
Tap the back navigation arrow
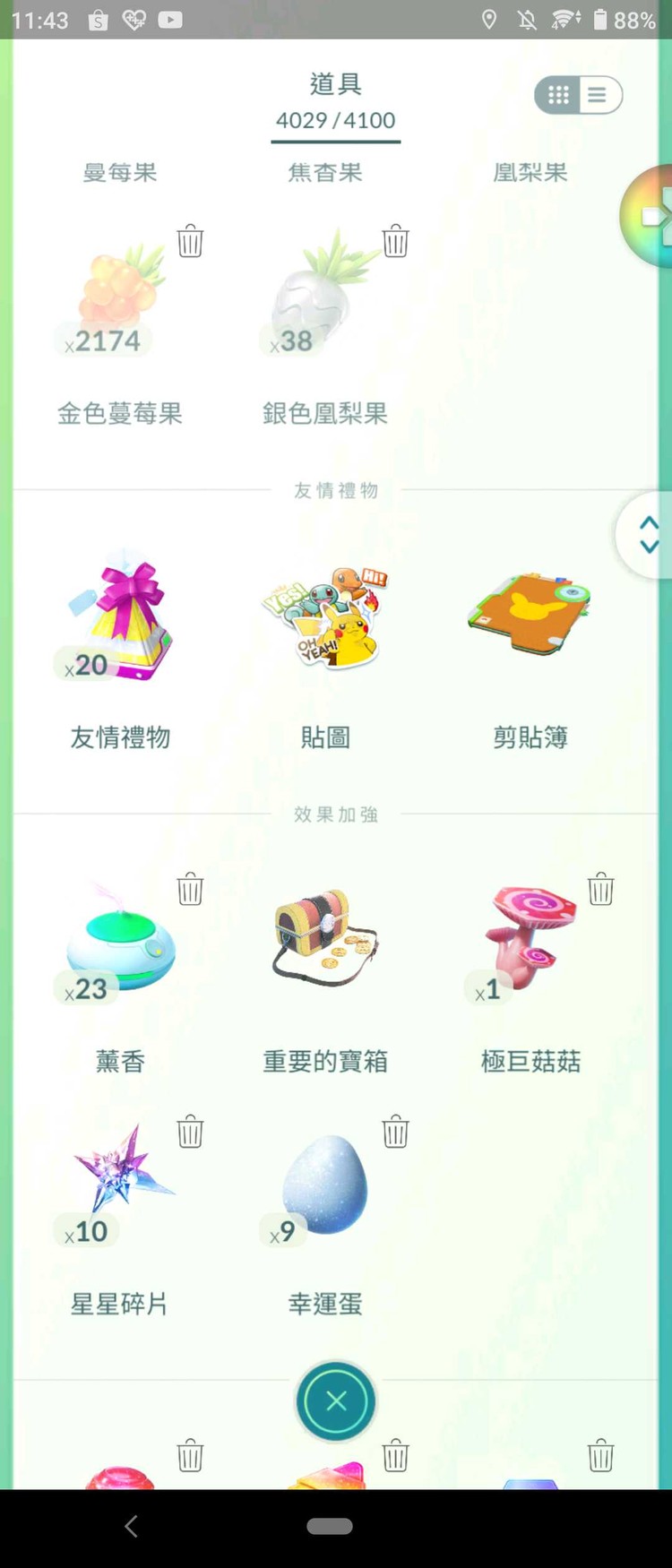pyautogui.click(x=131, y=1526)
